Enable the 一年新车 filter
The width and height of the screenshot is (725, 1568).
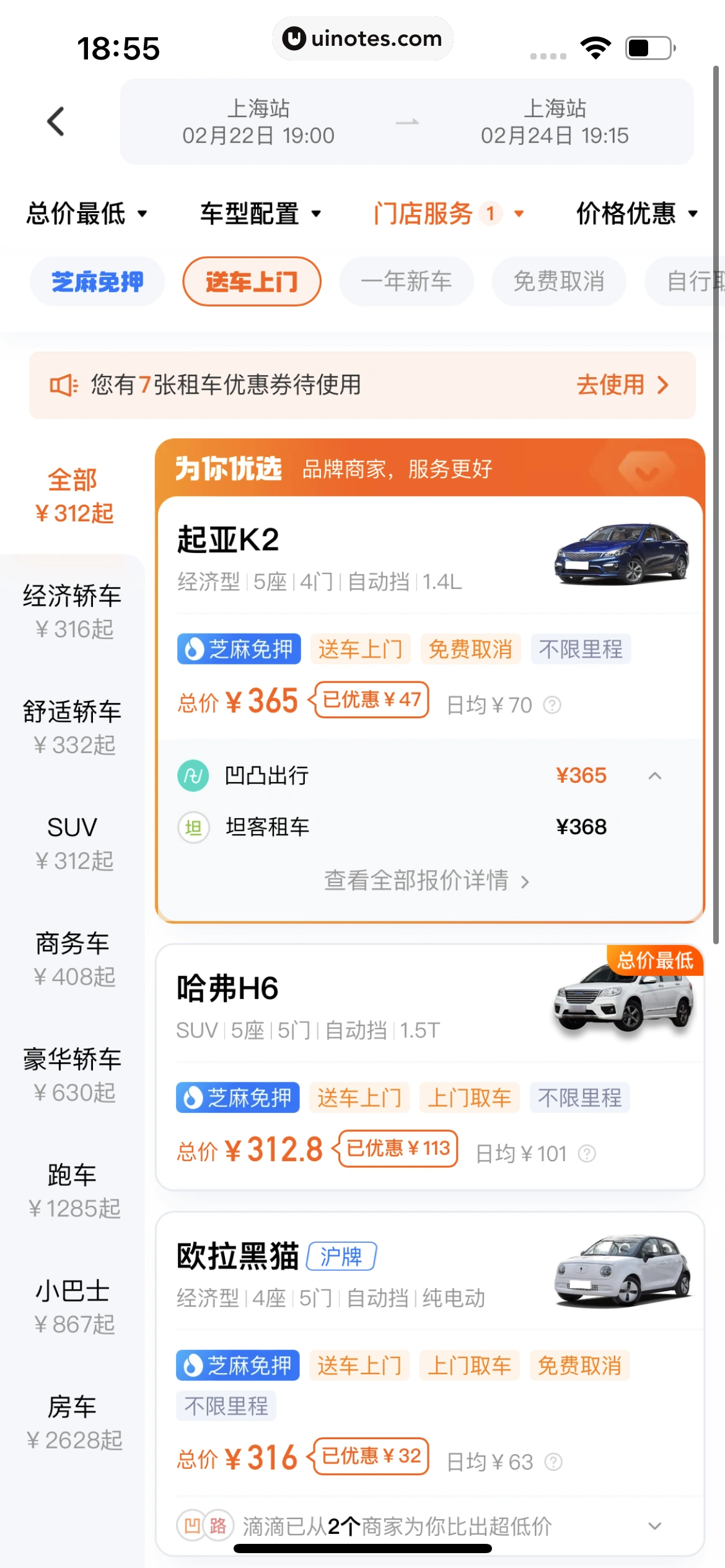tap(406, 281)
